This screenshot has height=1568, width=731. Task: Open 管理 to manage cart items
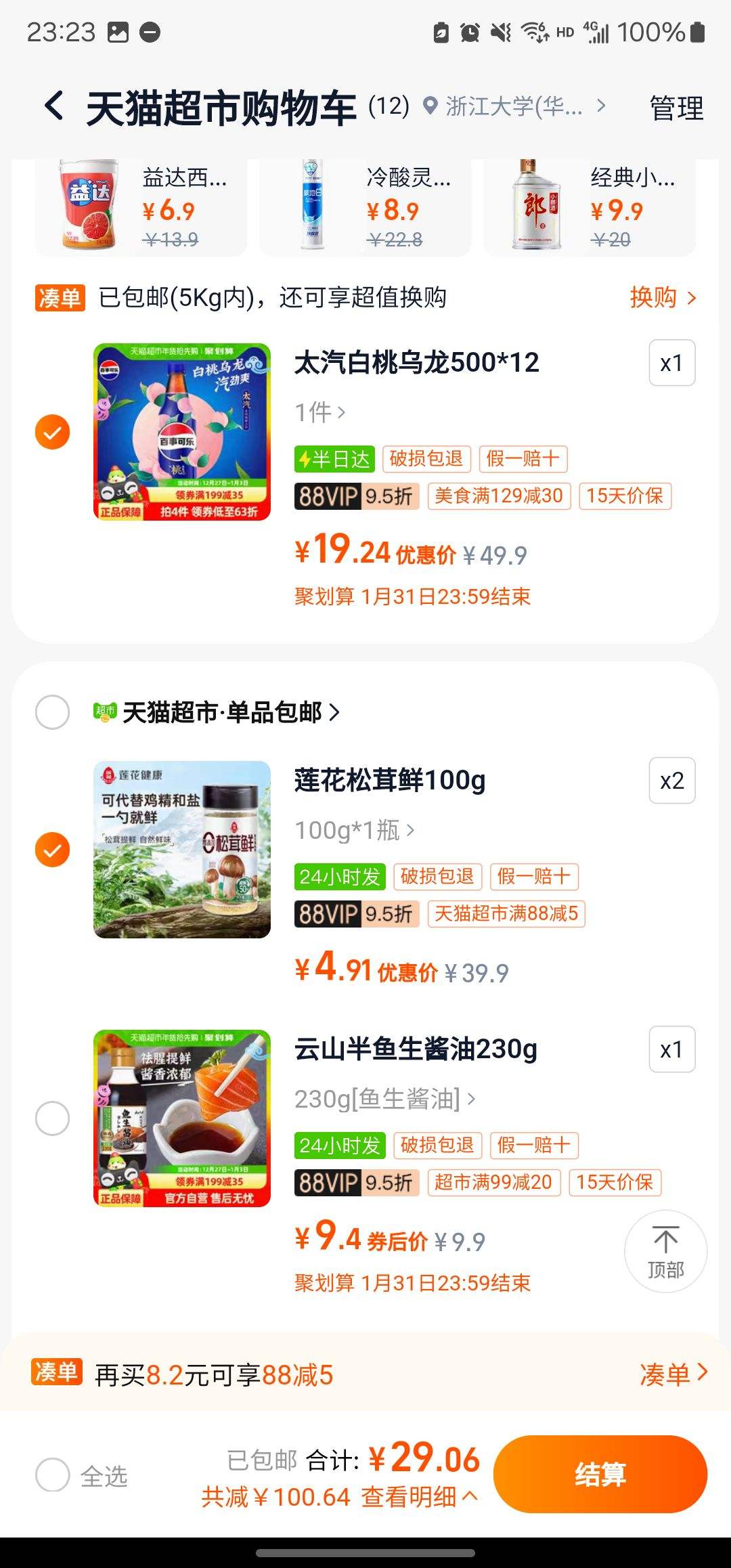pyautogui.click(x=675, y=106)
